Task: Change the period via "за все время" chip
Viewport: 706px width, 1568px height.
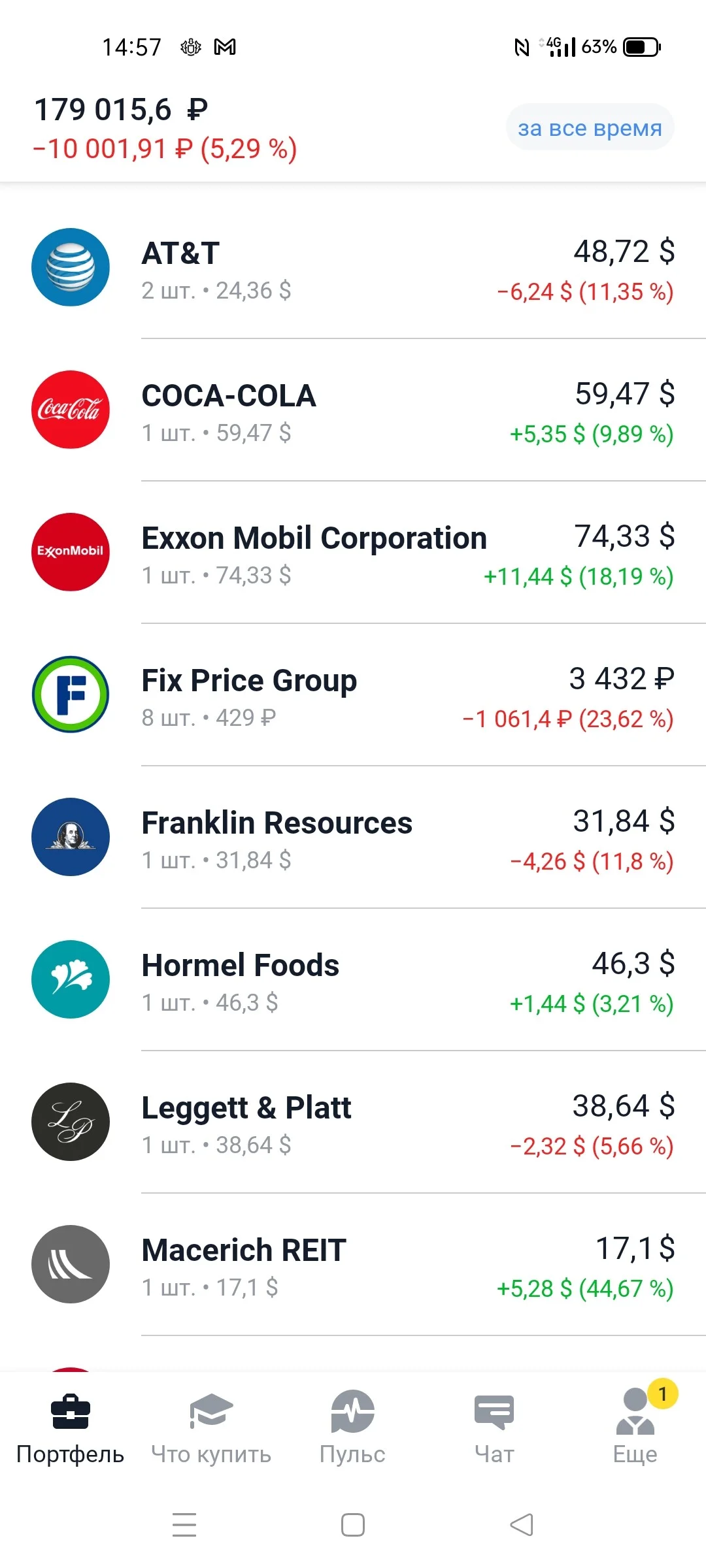Action: [x=590, y=127]
